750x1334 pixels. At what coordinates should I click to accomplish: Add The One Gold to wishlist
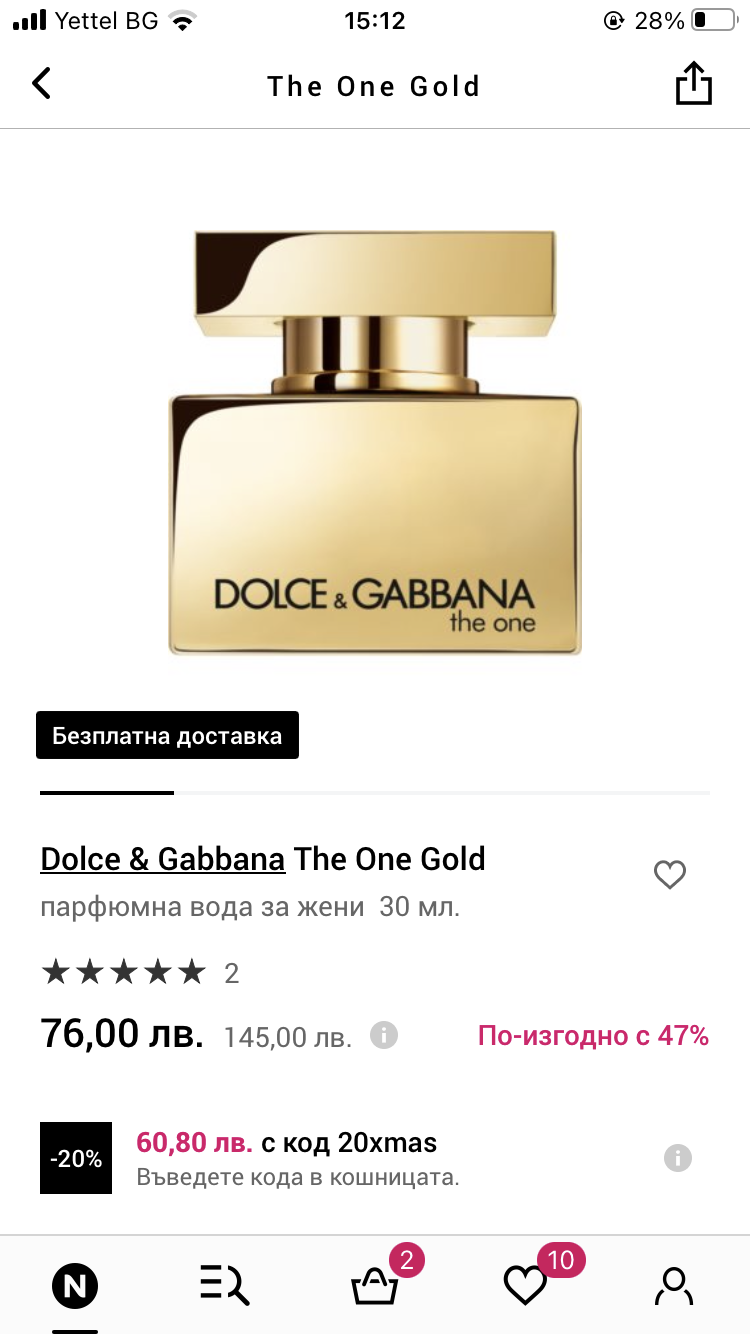coord(669,875)
